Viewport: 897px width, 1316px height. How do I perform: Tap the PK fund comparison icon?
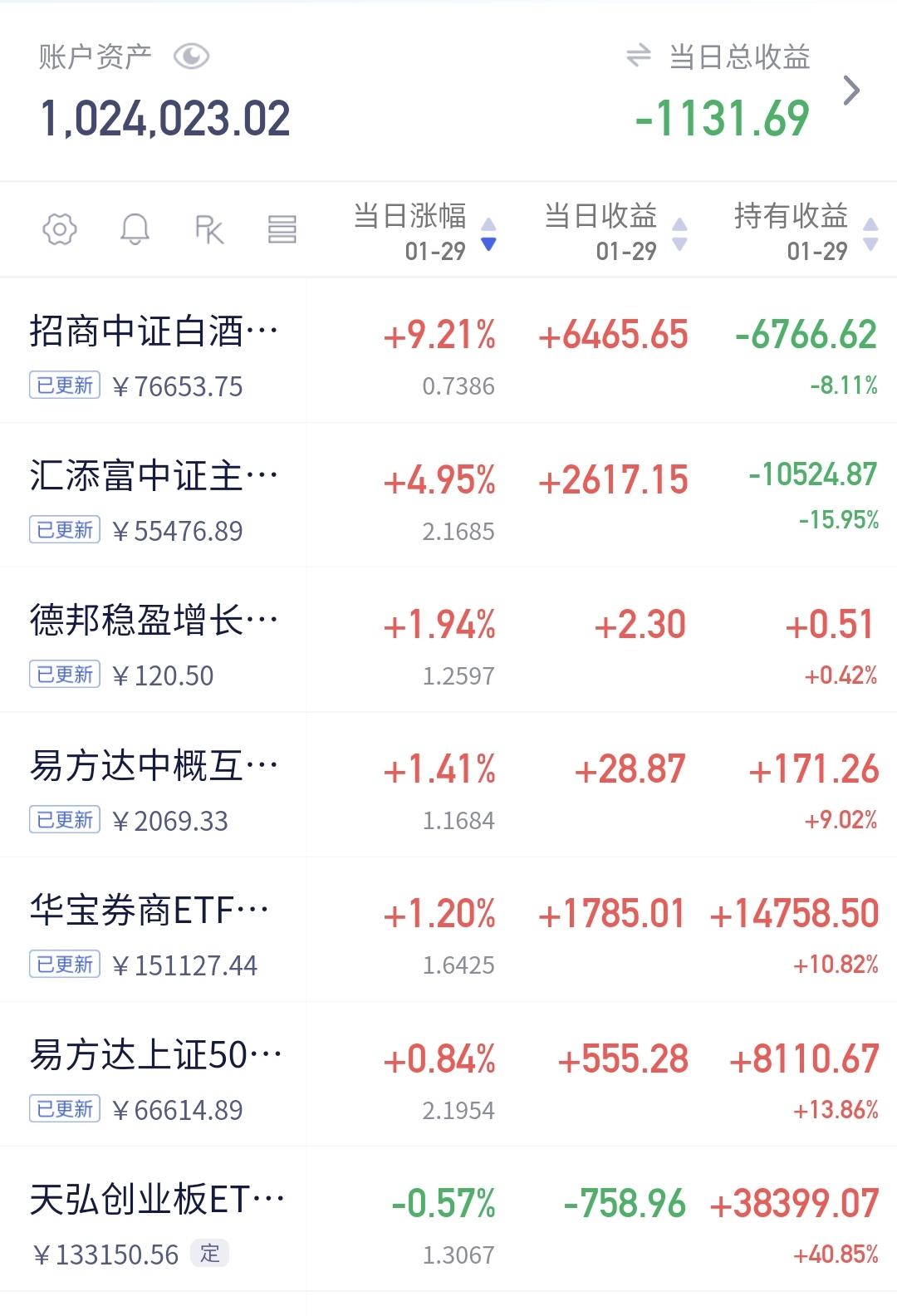[x=208, y=229]
